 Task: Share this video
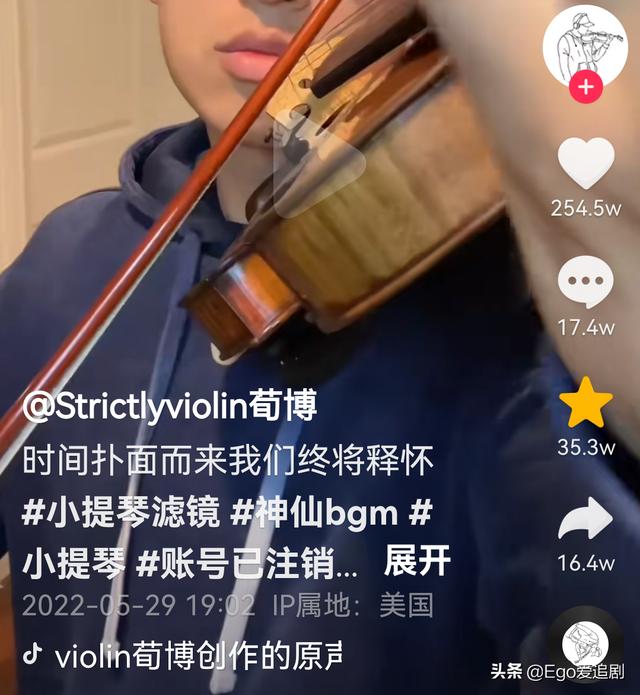[x=585, y=520]
